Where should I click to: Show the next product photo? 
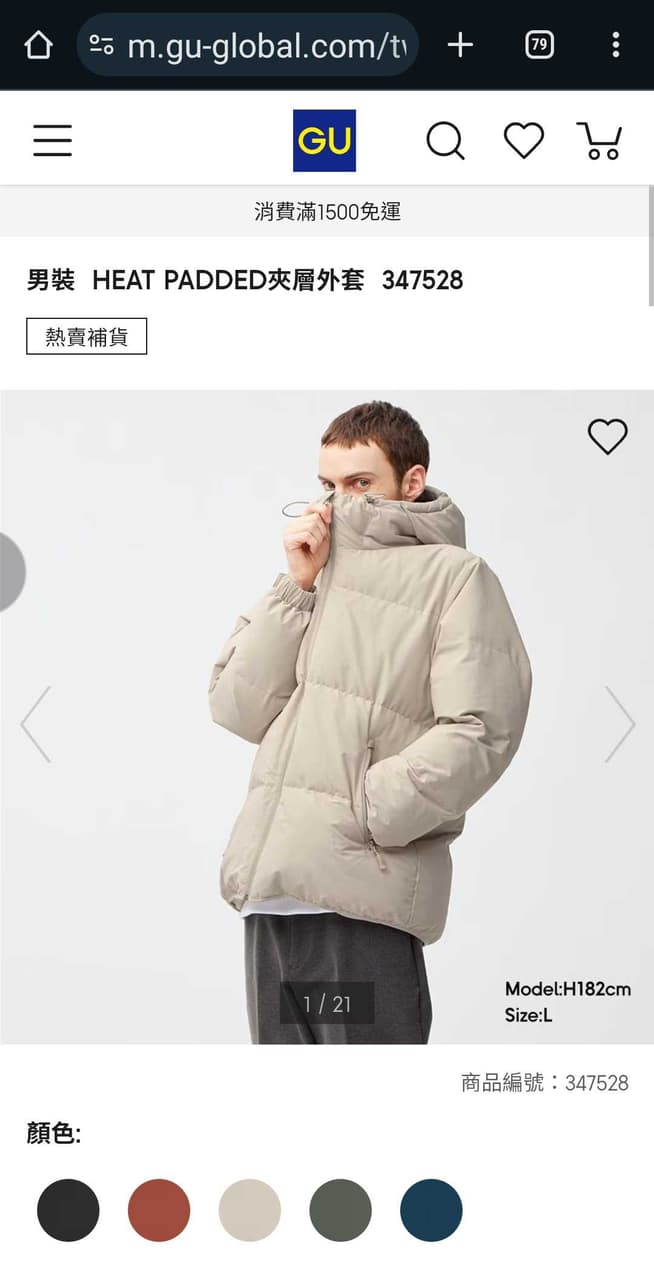click(620, 724)
